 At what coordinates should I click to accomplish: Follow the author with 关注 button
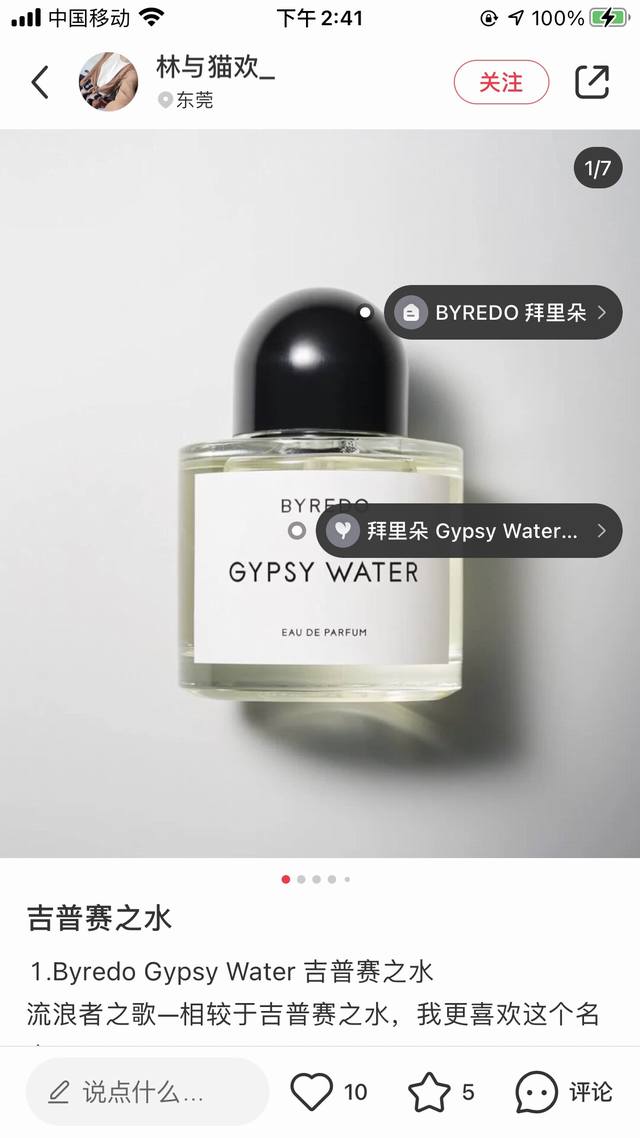501,82
